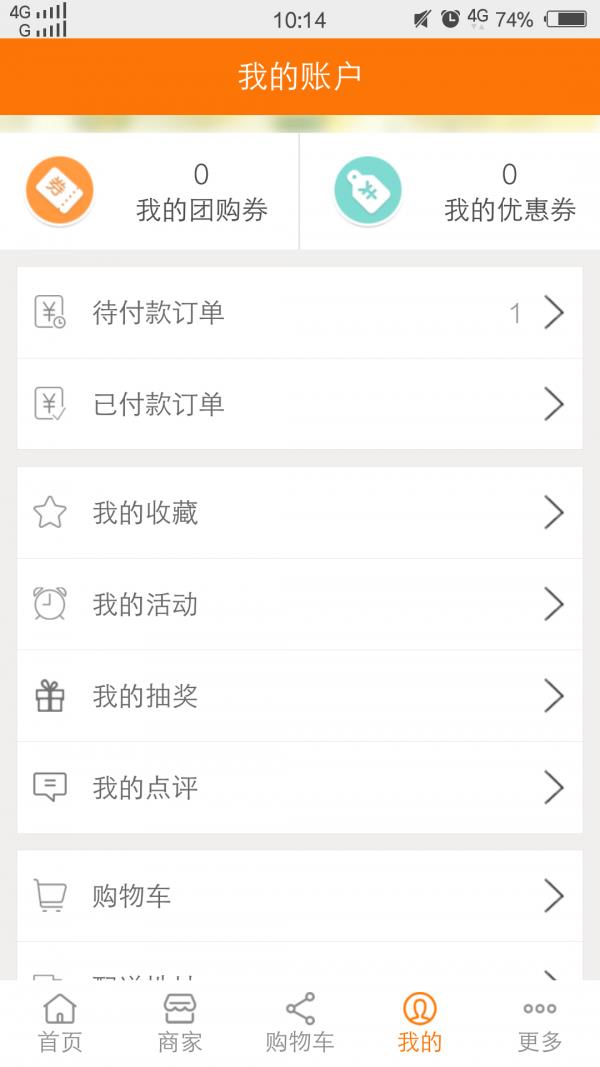Go to 我的活动 activities
The height and width of the screenshot is (1067, 600).
300,604
